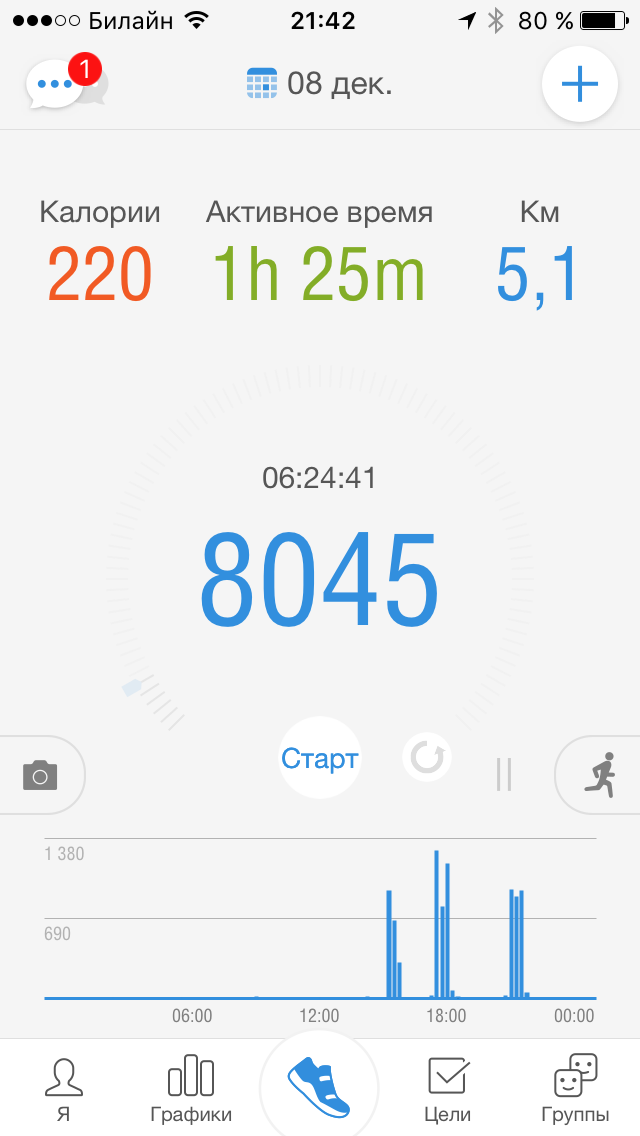Open the camera button
Screen dimensions: 640x1136
click(x=40, y=774)
